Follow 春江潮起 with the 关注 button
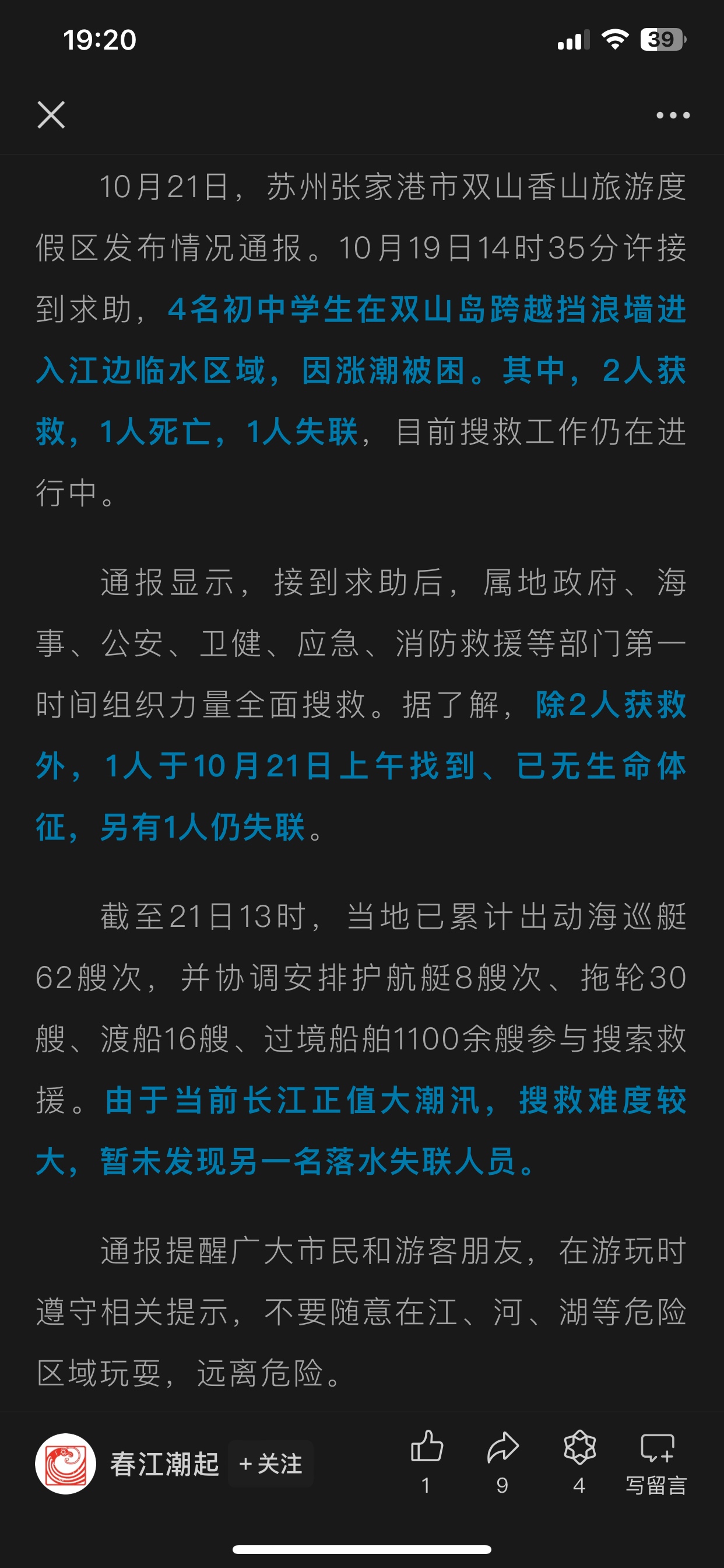724x1568 pixels. click(x=270, y=1464)
